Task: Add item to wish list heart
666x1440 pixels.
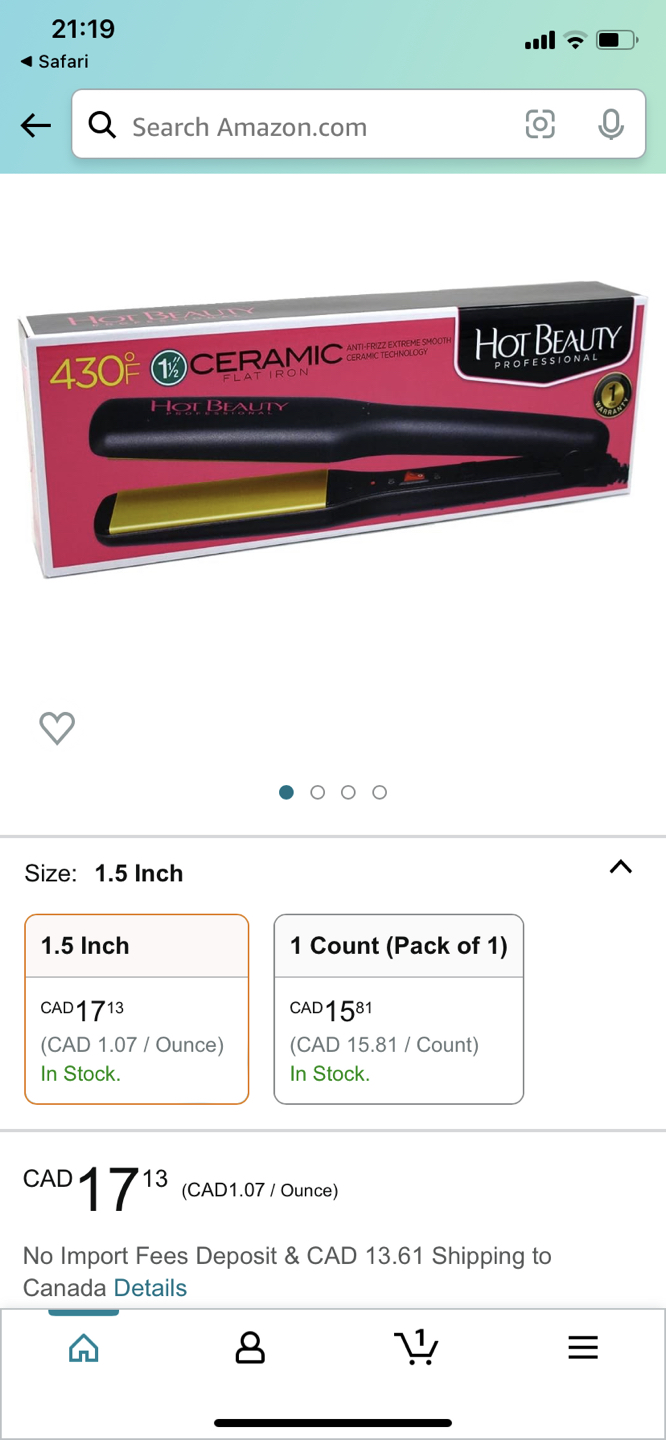Action: pyautogui.click(x=57, y=728)
